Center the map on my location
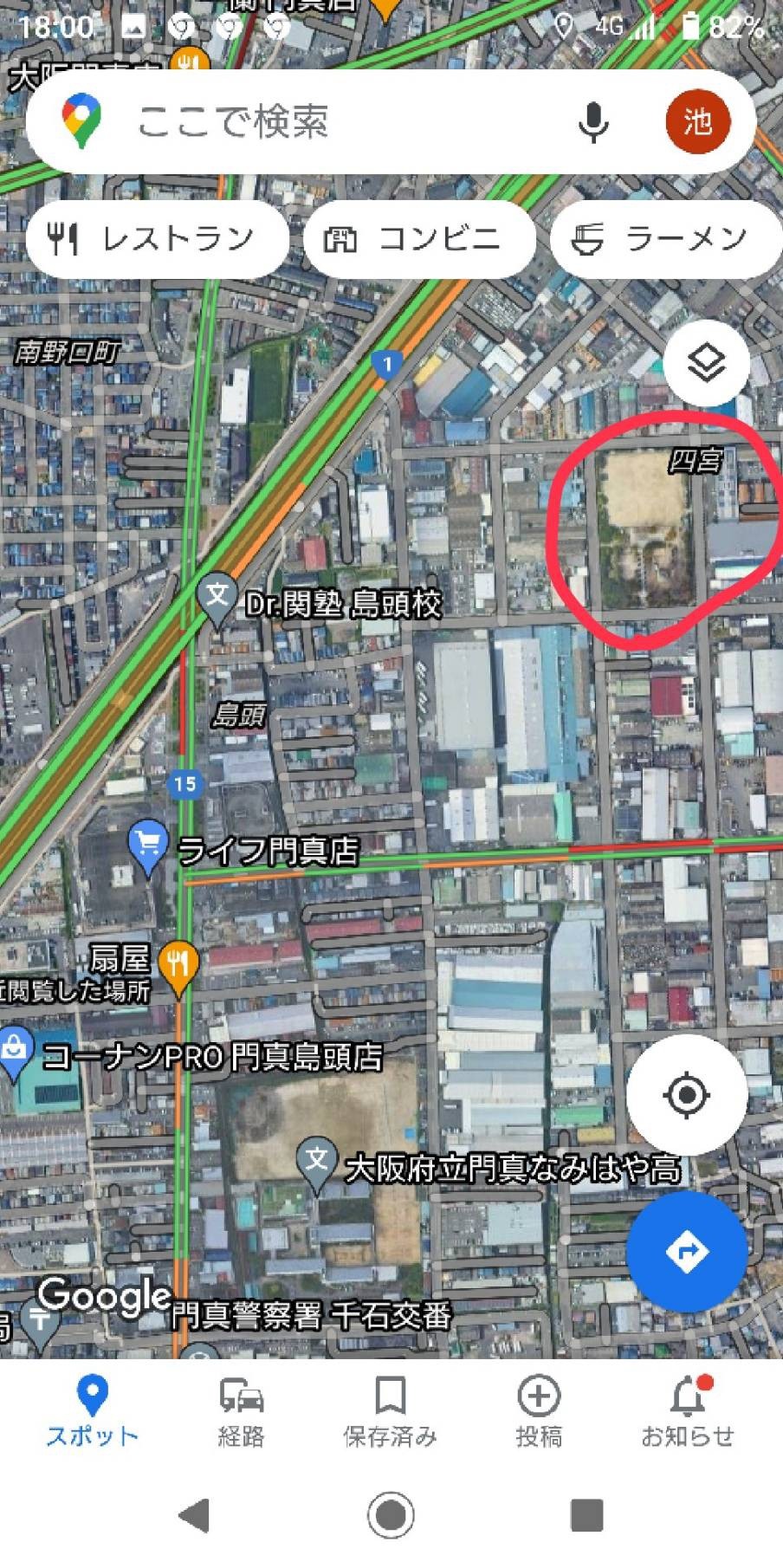The height and width of the screenshot is (1568, 783). [687, 1095]
